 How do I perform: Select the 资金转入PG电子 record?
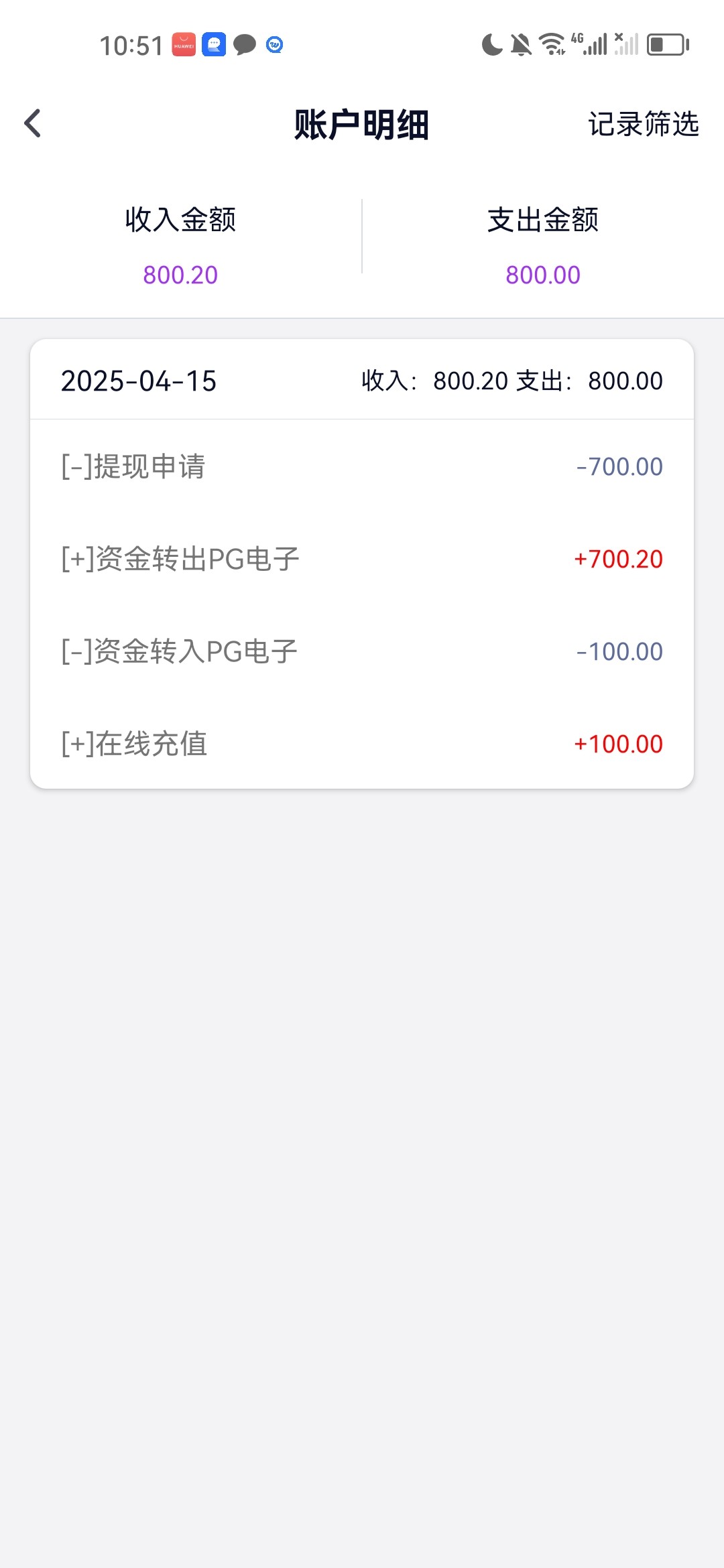[x=361, y=651]
